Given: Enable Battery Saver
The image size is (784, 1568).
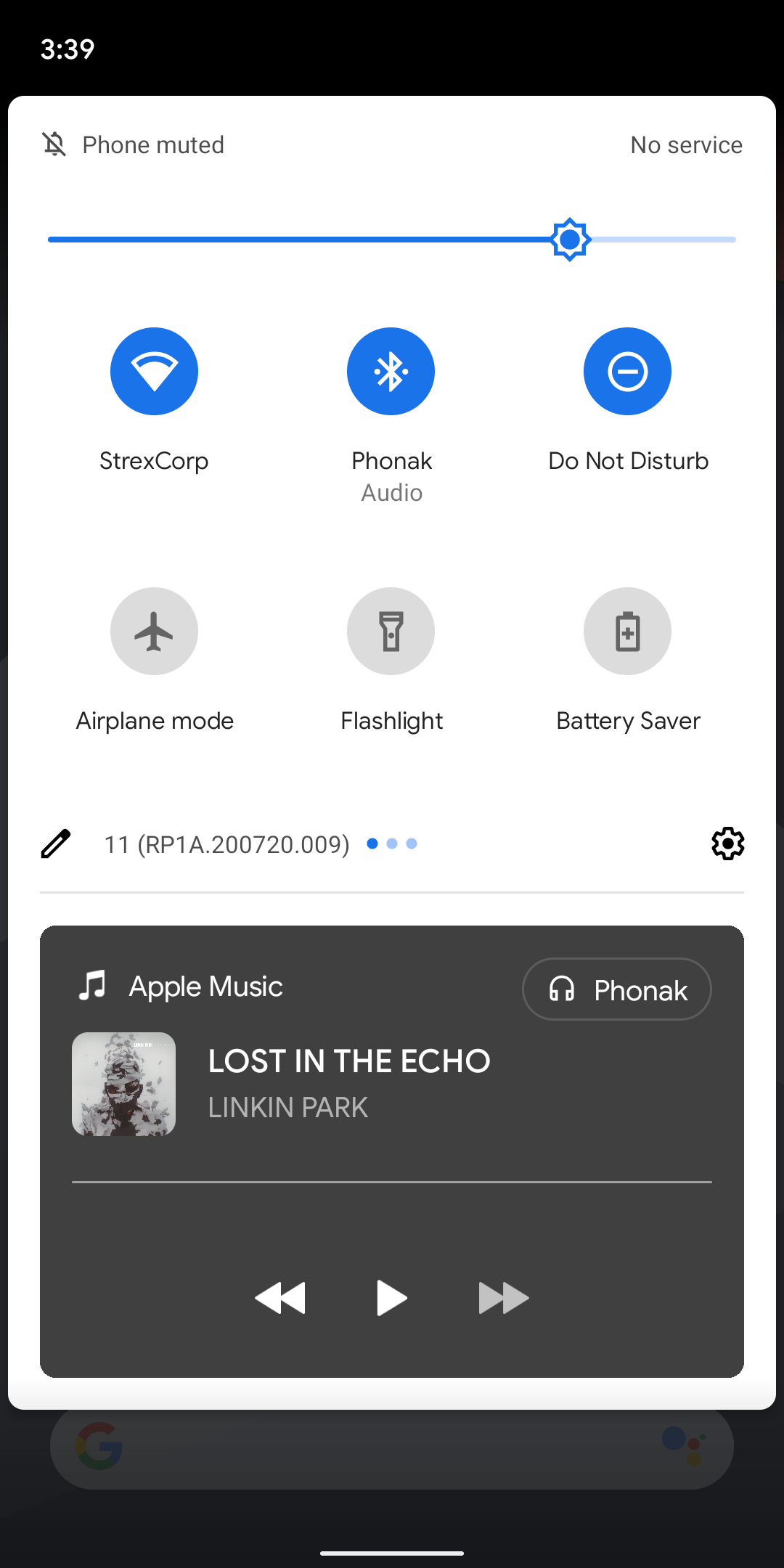Looking at the screenshot, I should (627, 631).
